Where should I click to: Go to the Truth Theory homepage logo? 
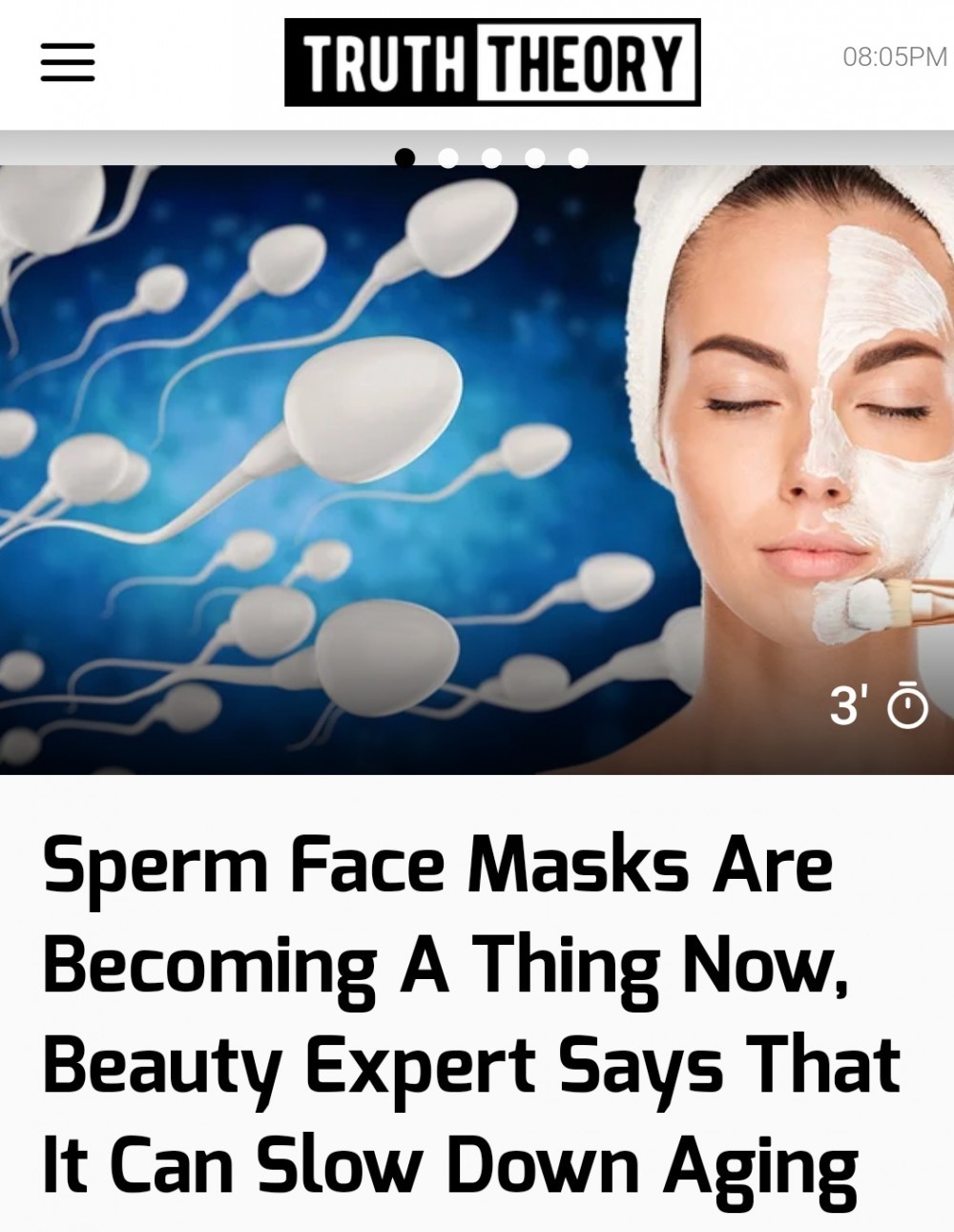click(492, 62)
